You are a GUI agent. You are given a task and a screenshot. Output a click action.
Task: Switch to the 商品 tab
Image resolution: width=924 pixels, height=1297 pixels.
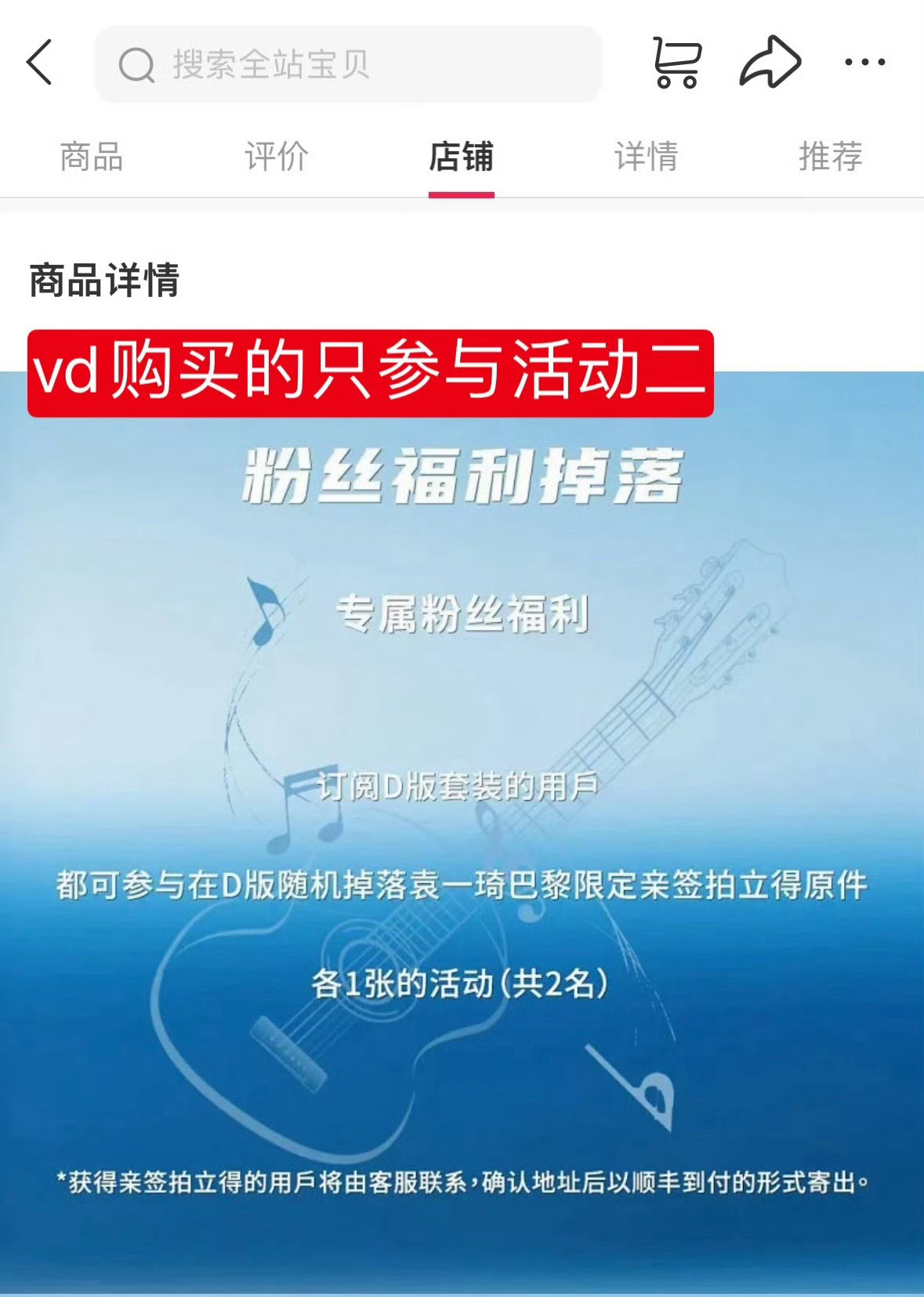pyautogui.click(x=92, y=157)
